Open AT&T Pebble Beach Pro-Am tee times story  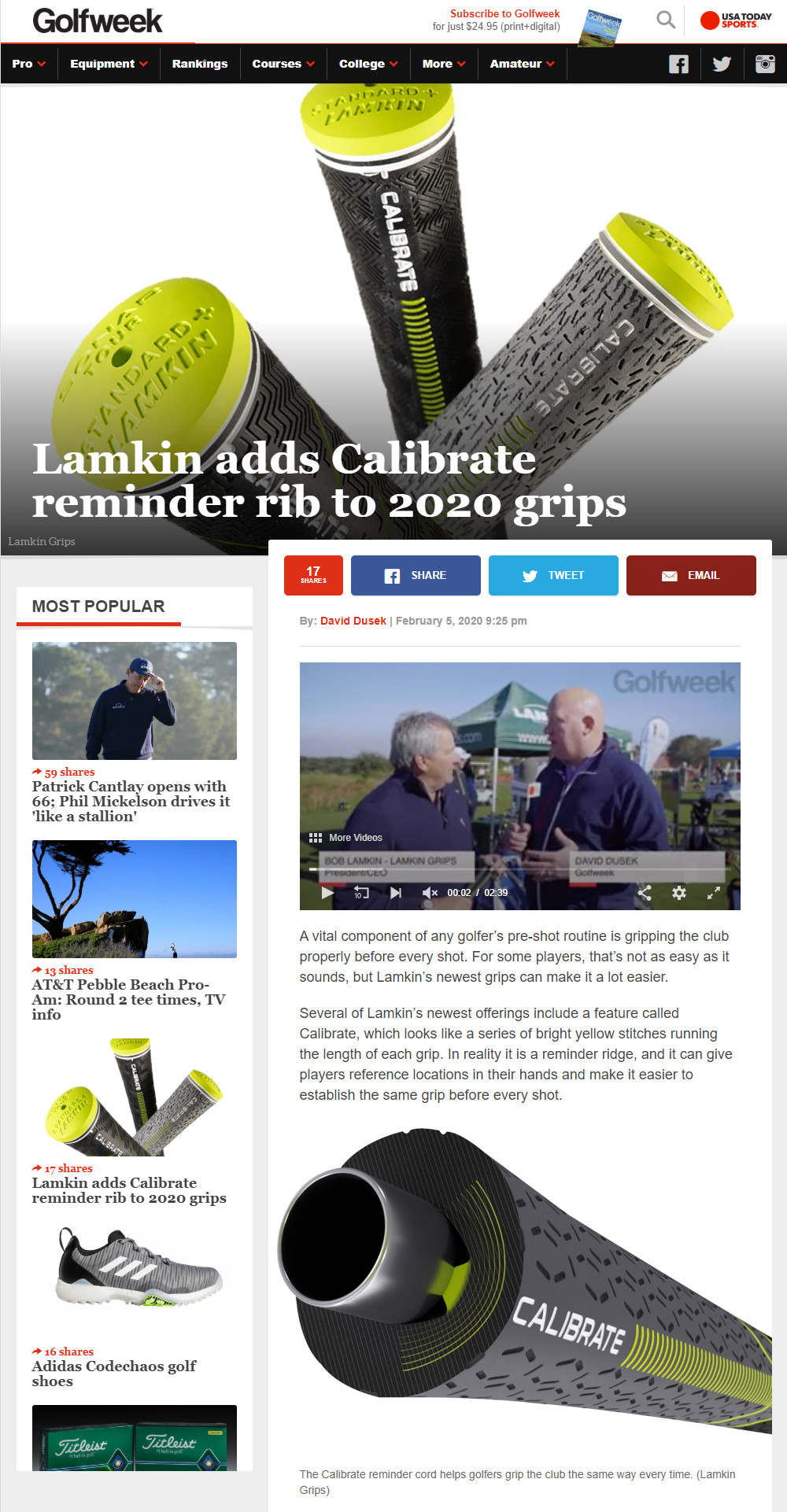(128, 999)
